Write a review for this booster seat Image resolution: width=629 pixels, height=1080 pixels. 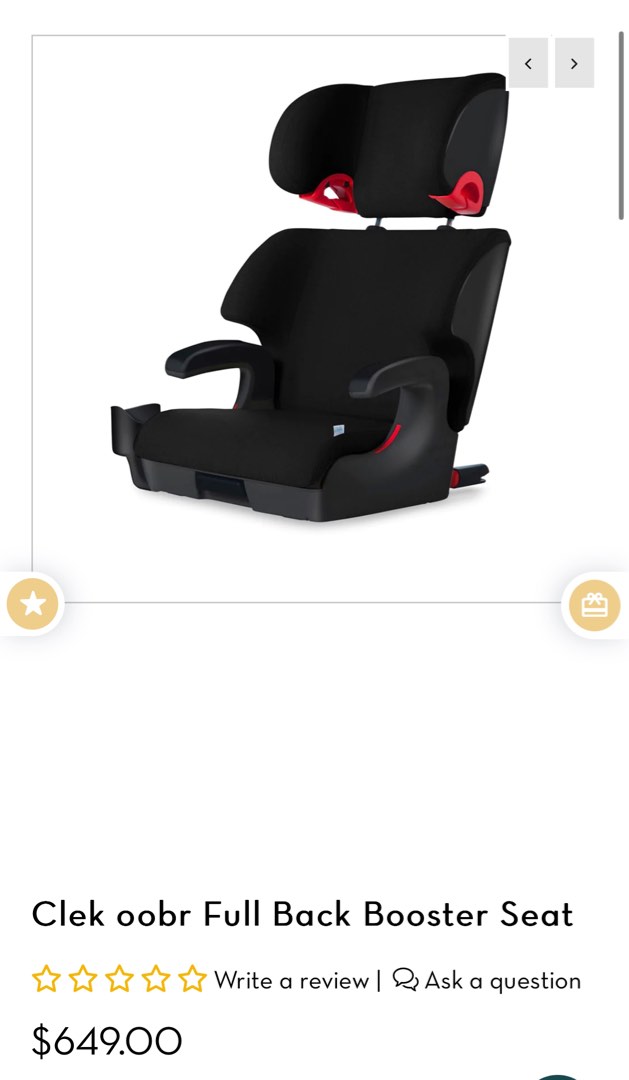tap(291, 981)
